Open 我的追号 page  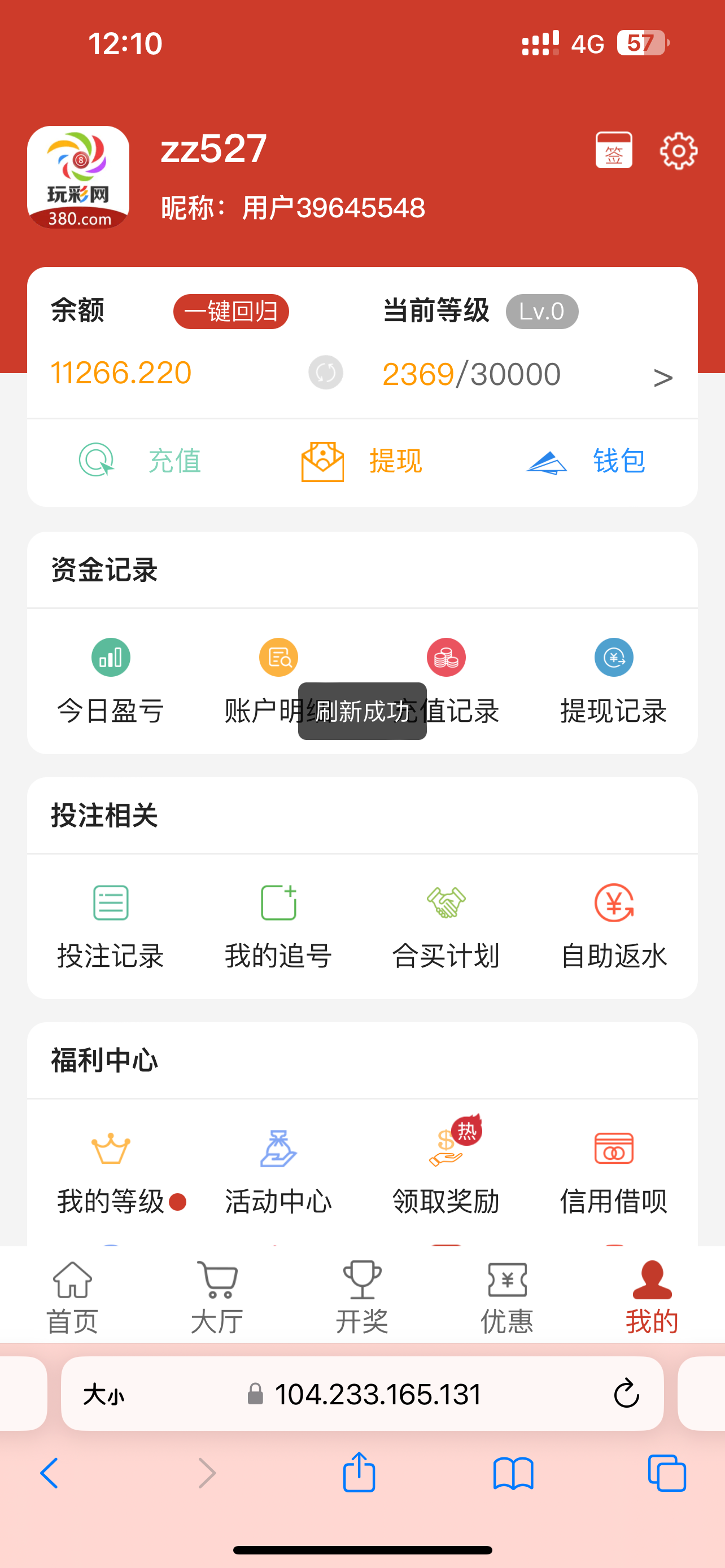click(x=278, y=926)
